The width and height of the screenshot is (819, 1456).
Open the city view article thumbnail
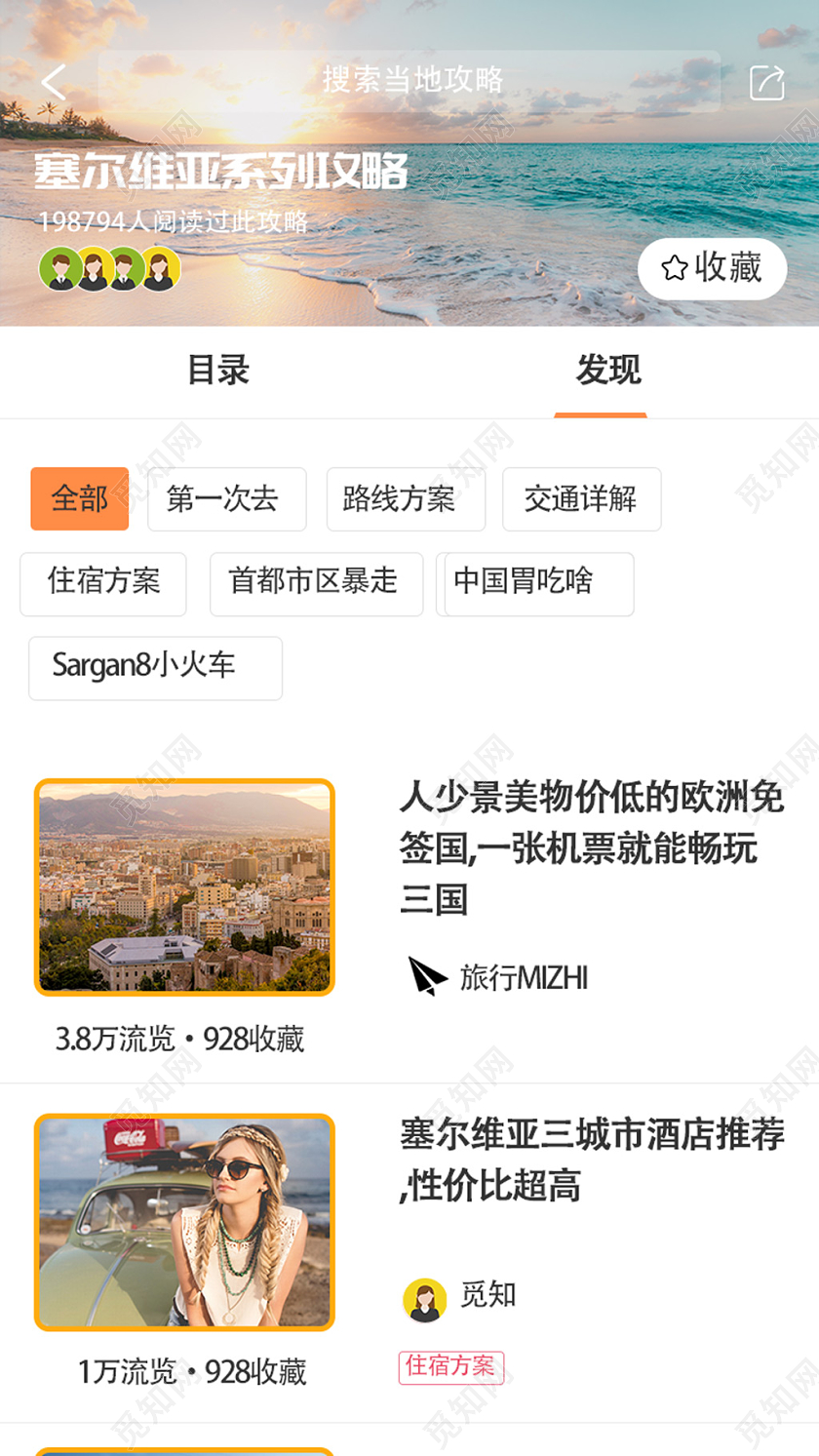[184, 887]
